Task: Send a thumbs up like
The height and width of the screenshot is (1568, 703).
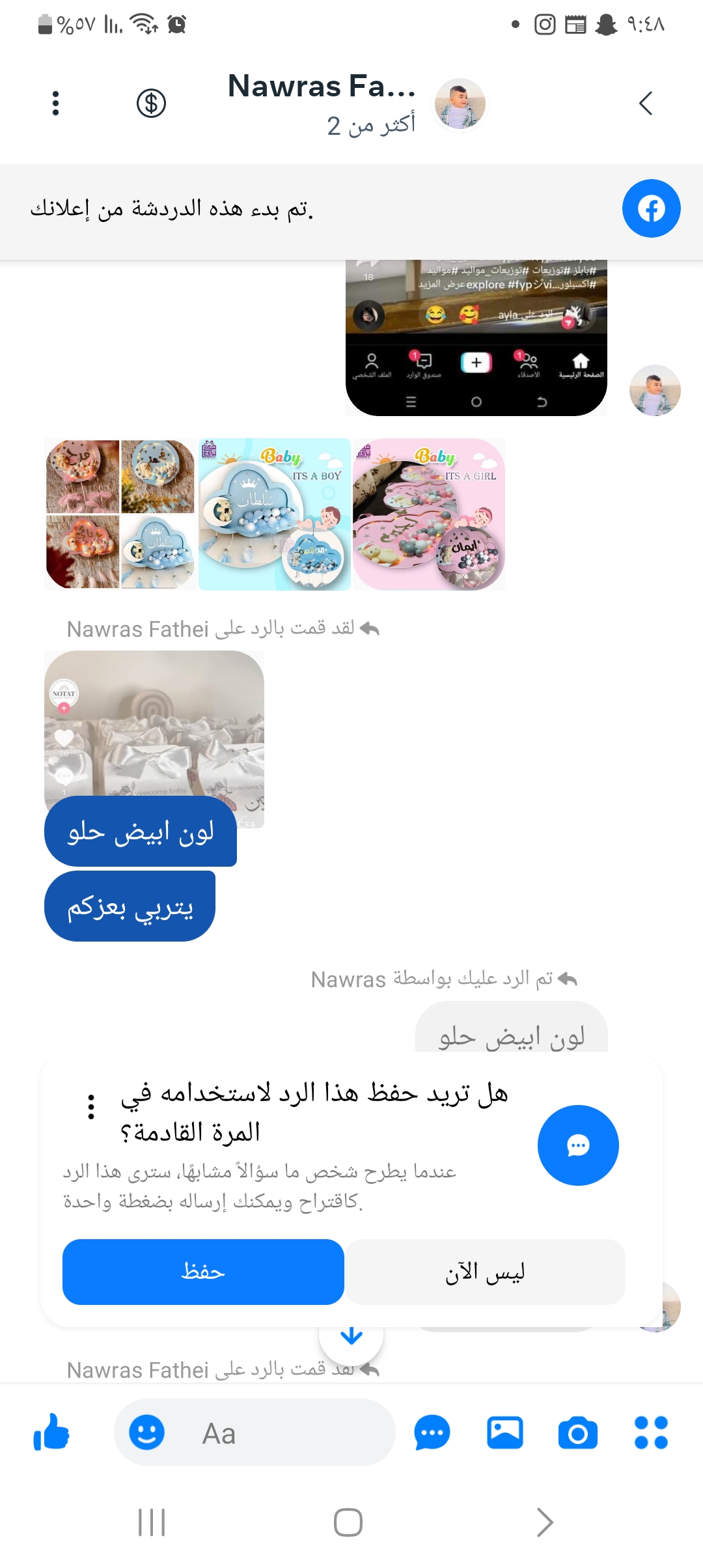Action: [x=51, y=1432]
